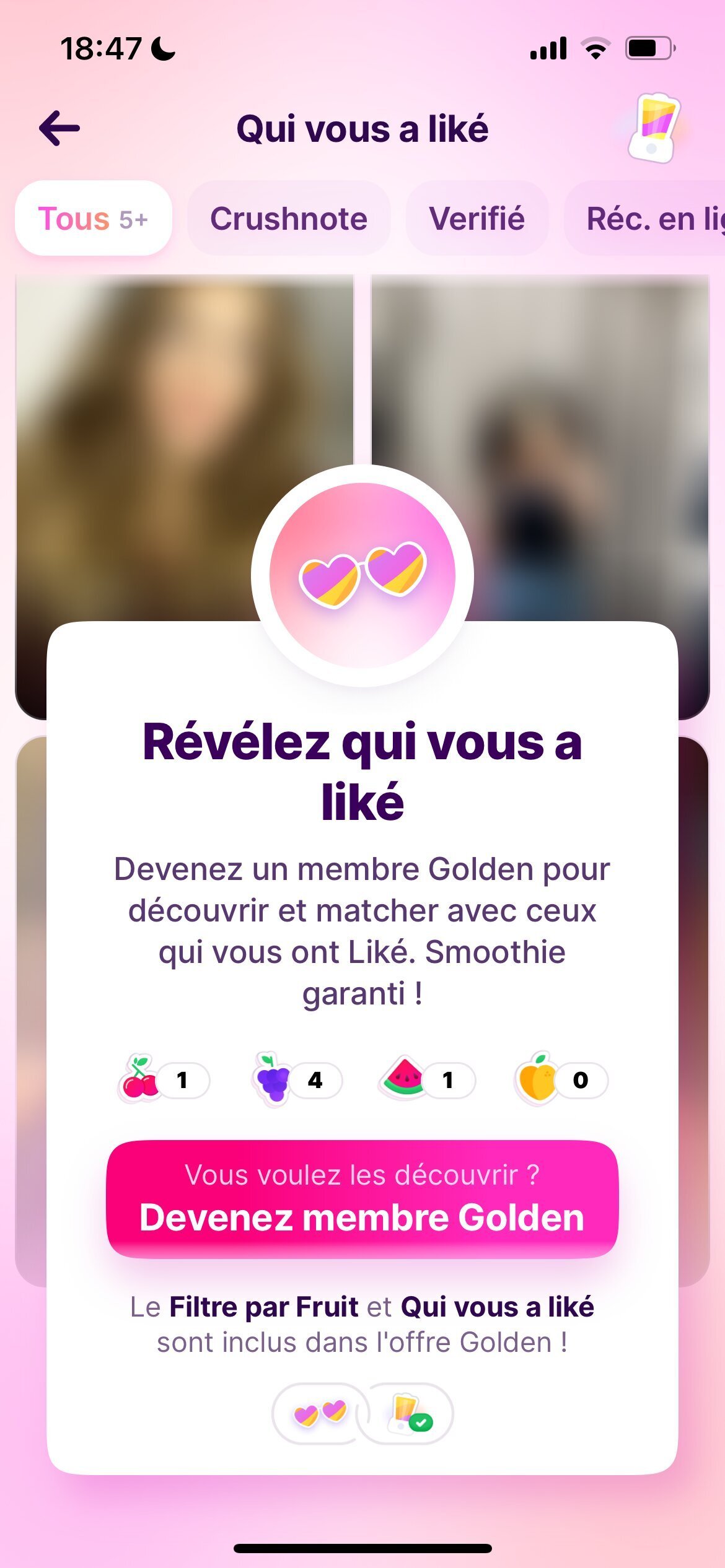Tap Devenez membre Golden button
The height and width of the screenshot is (1568, 725).
(362, 1198)
